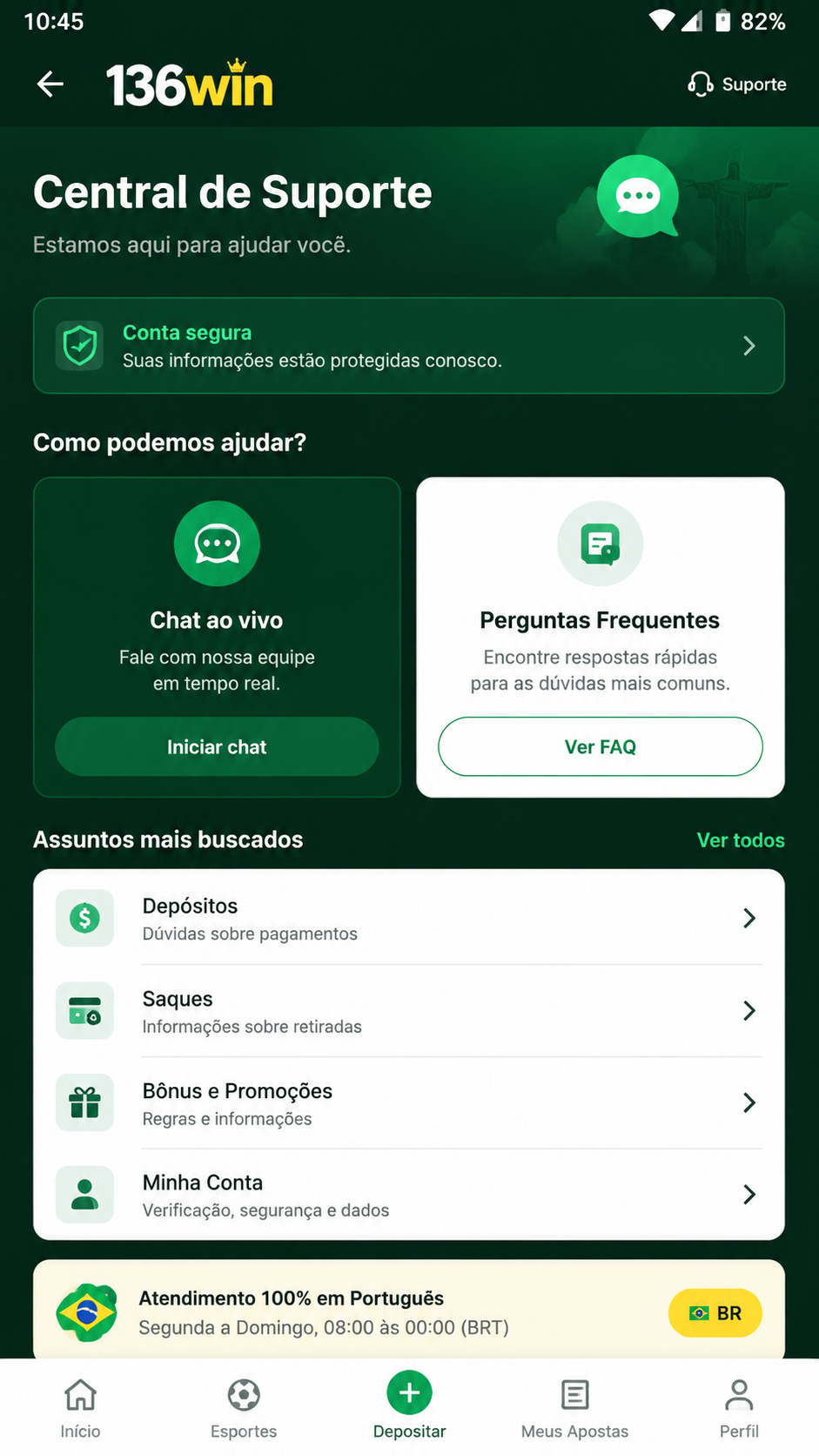Tap Depositar in the bottom bar

(x=409, y=1406)
